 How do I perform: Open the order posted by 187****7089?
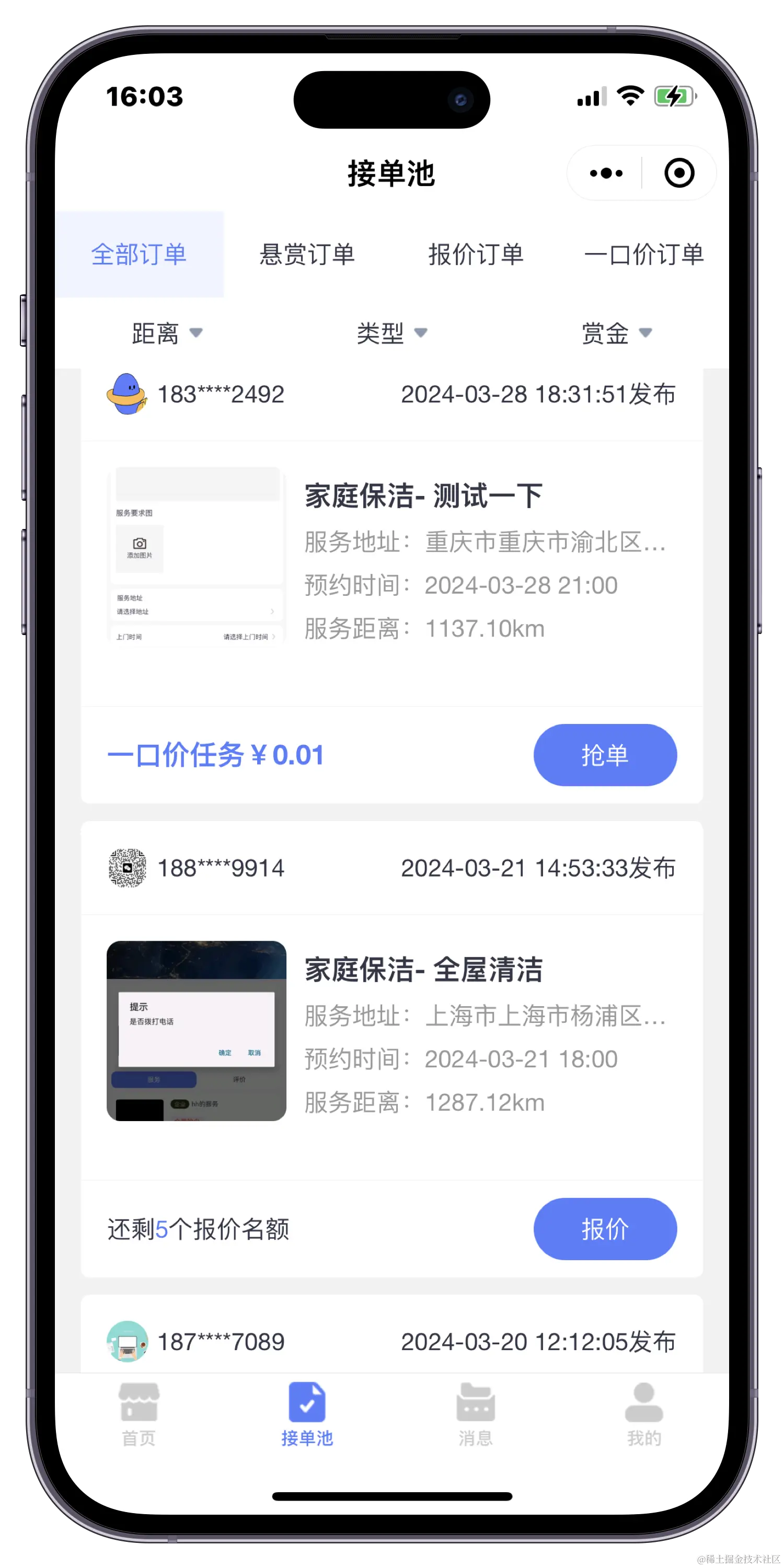[391, 1342]
